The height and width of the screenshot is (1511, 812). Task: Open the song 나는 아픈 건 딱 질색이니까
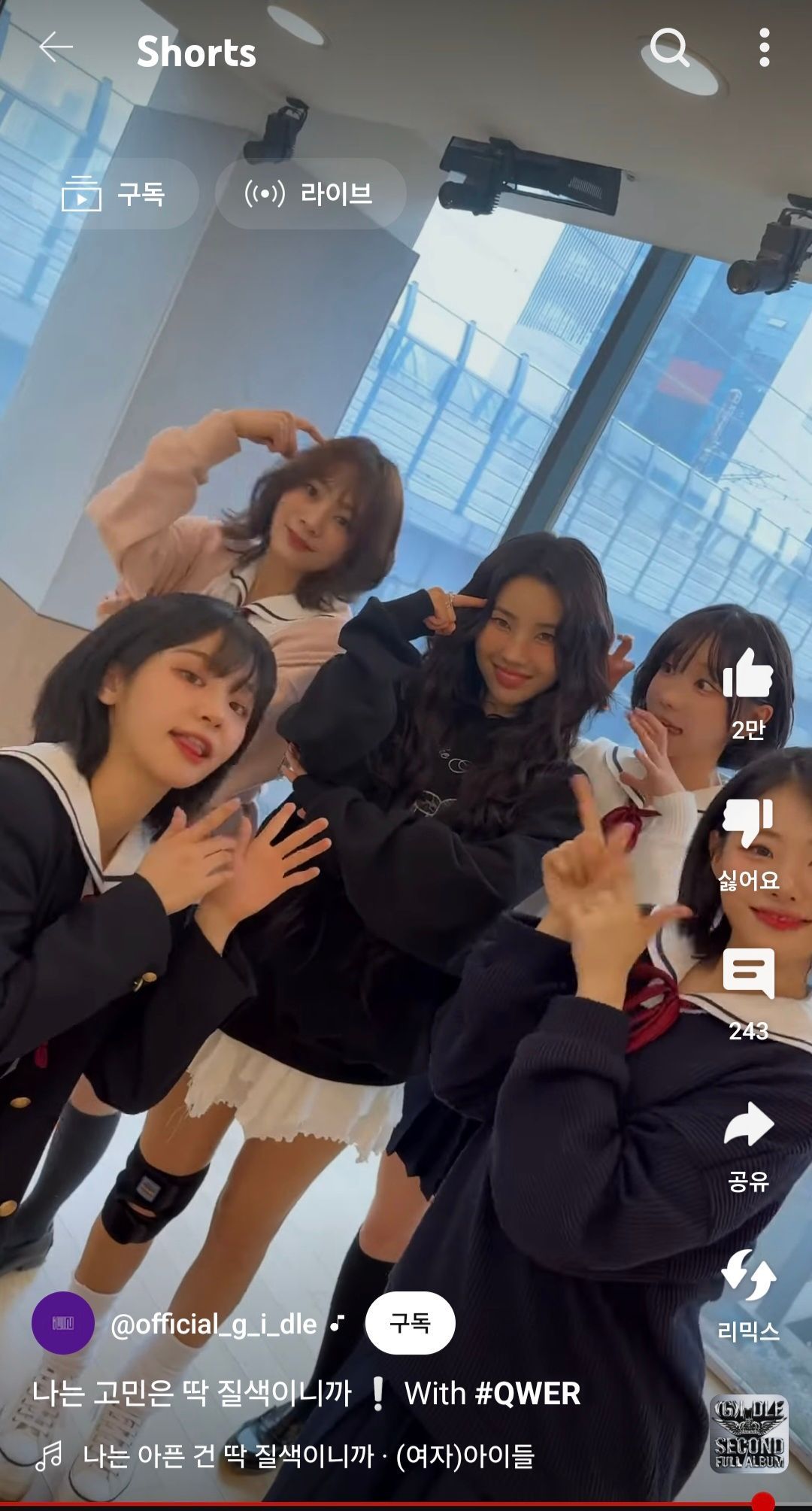[x=308, y=1457]
